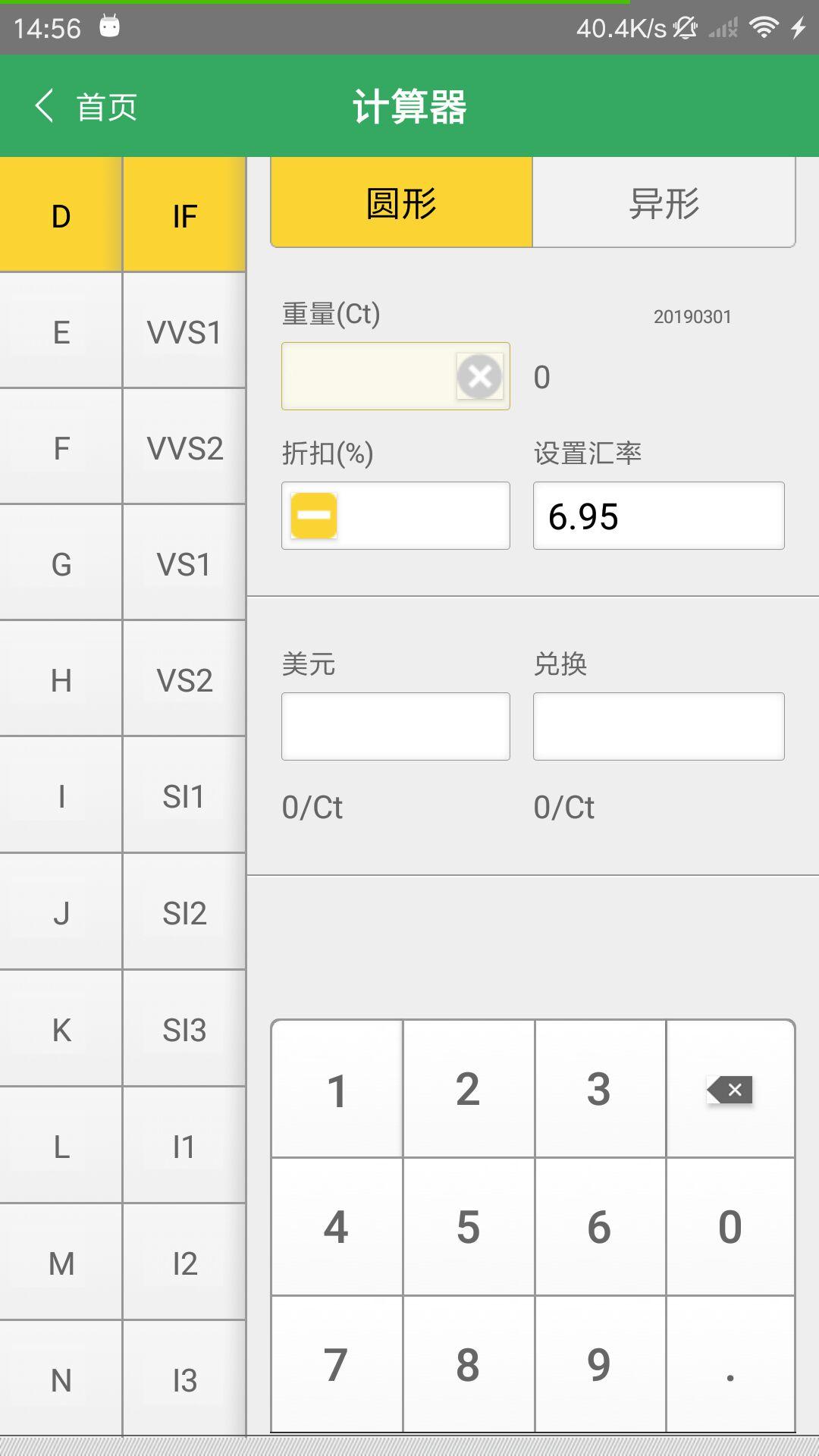The width and height of the screenshot is (819, 1456).
Task: Select color grade N
Action: (61, 1378)
